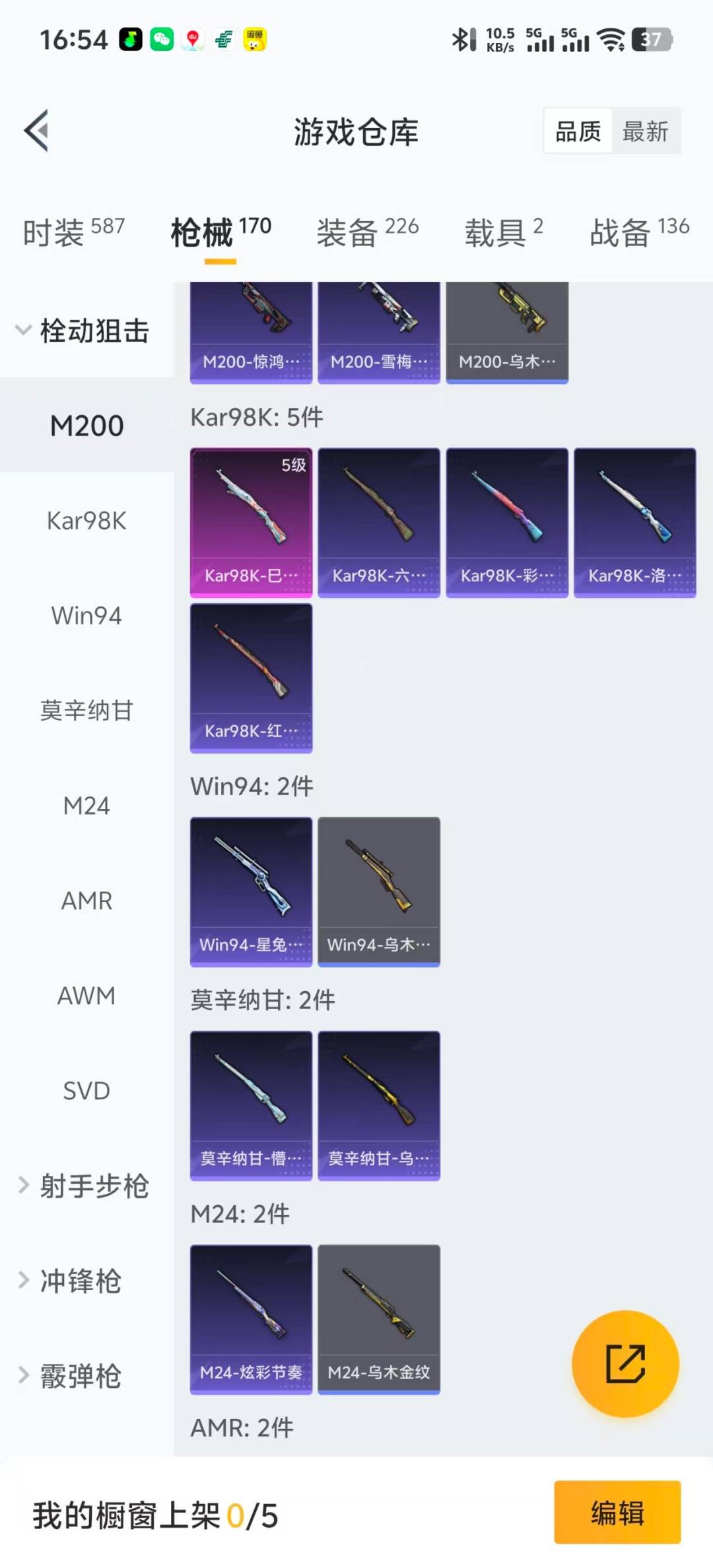Tap the Kar98K-红 skin thumbnail

point(251,680)
